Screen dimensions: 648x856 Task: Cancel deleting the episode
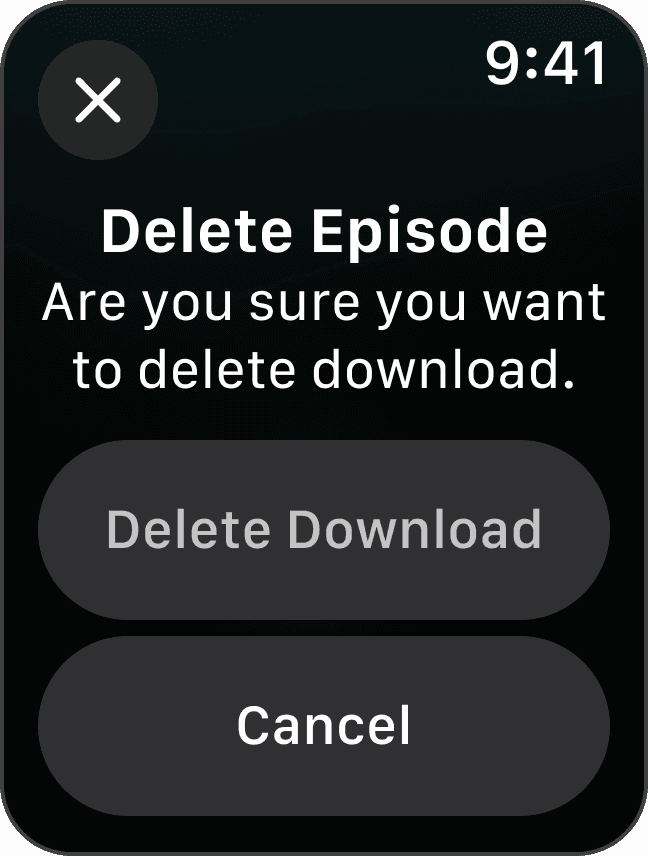click(x=323, y=725)
